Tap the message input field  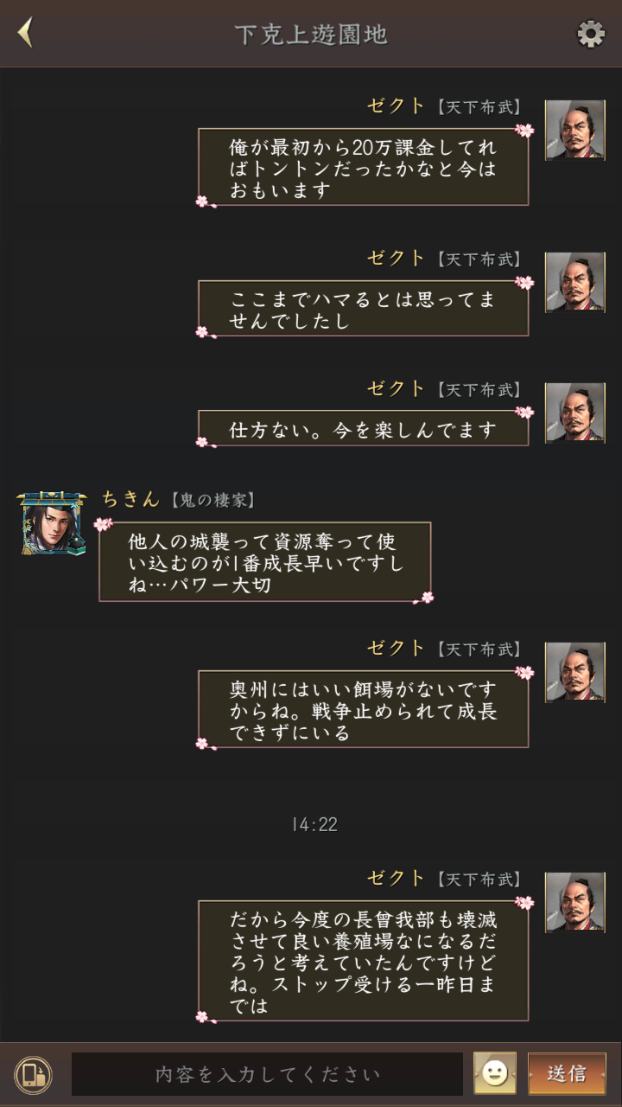coord(267,1074)
